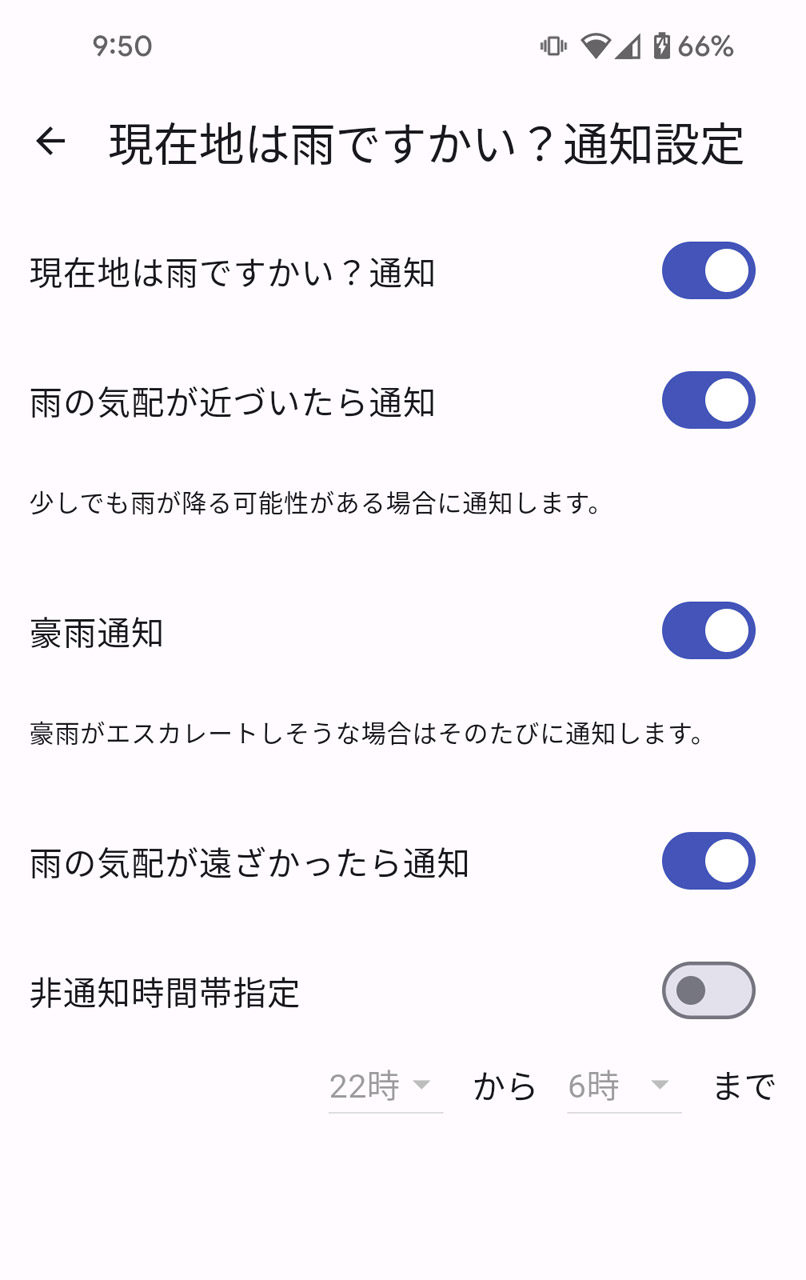The image size is (806, 1280).
Task: Tap the battery charging icon
Action: click(662, 45)
